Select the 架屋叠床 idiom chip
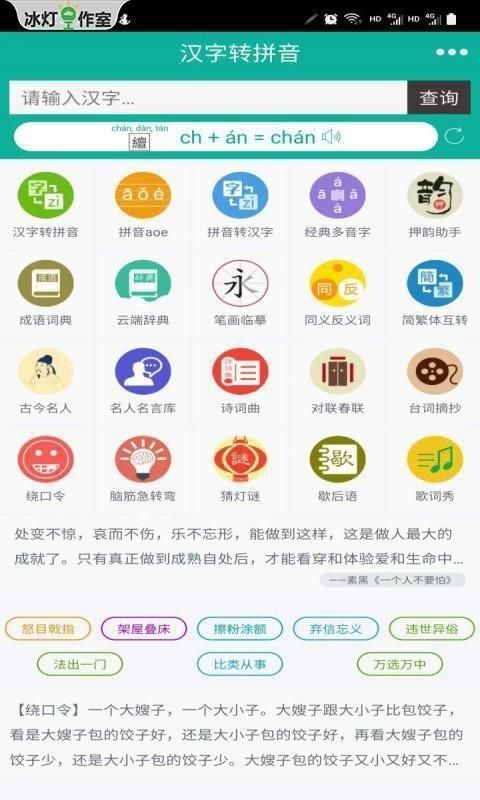 tap(144, 629)
